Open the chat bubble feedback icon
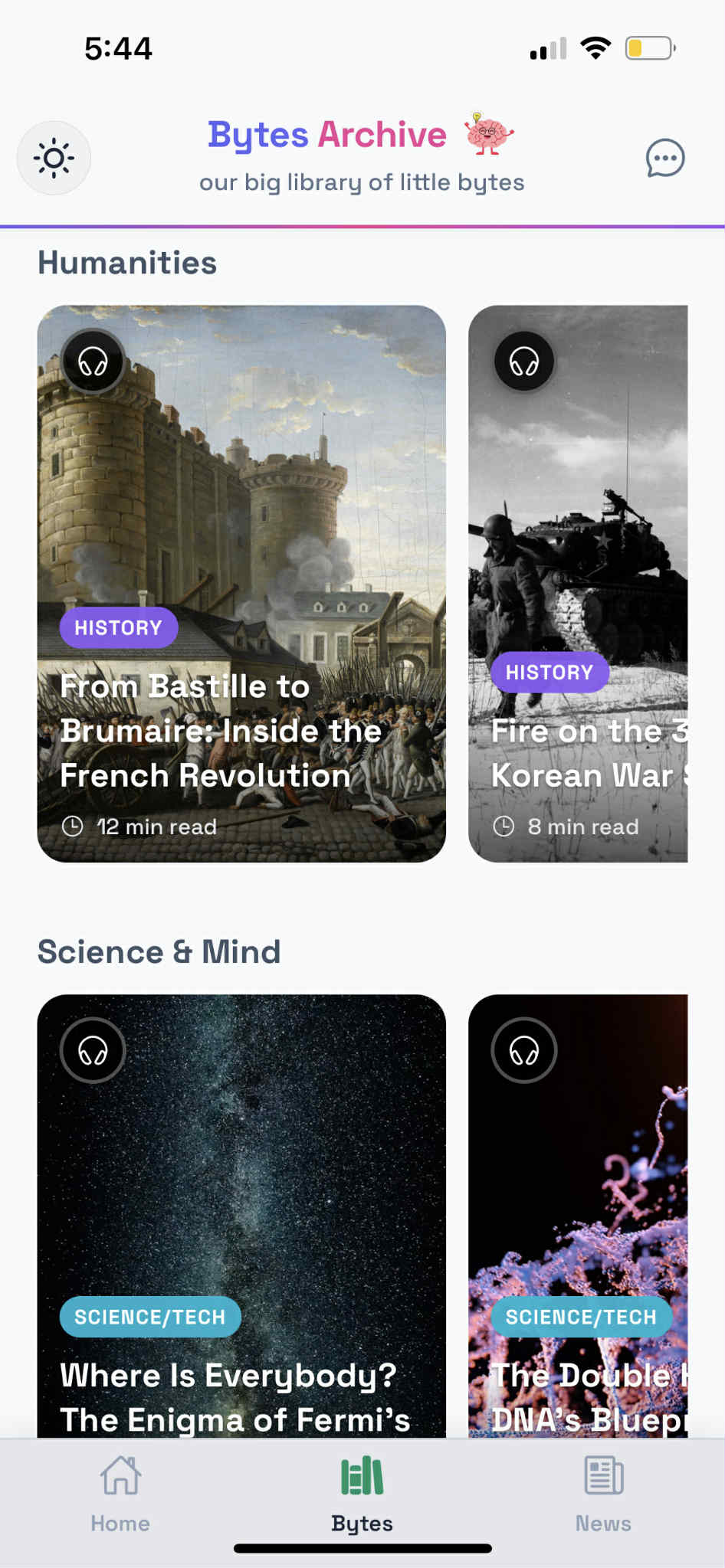 [664, 159]
